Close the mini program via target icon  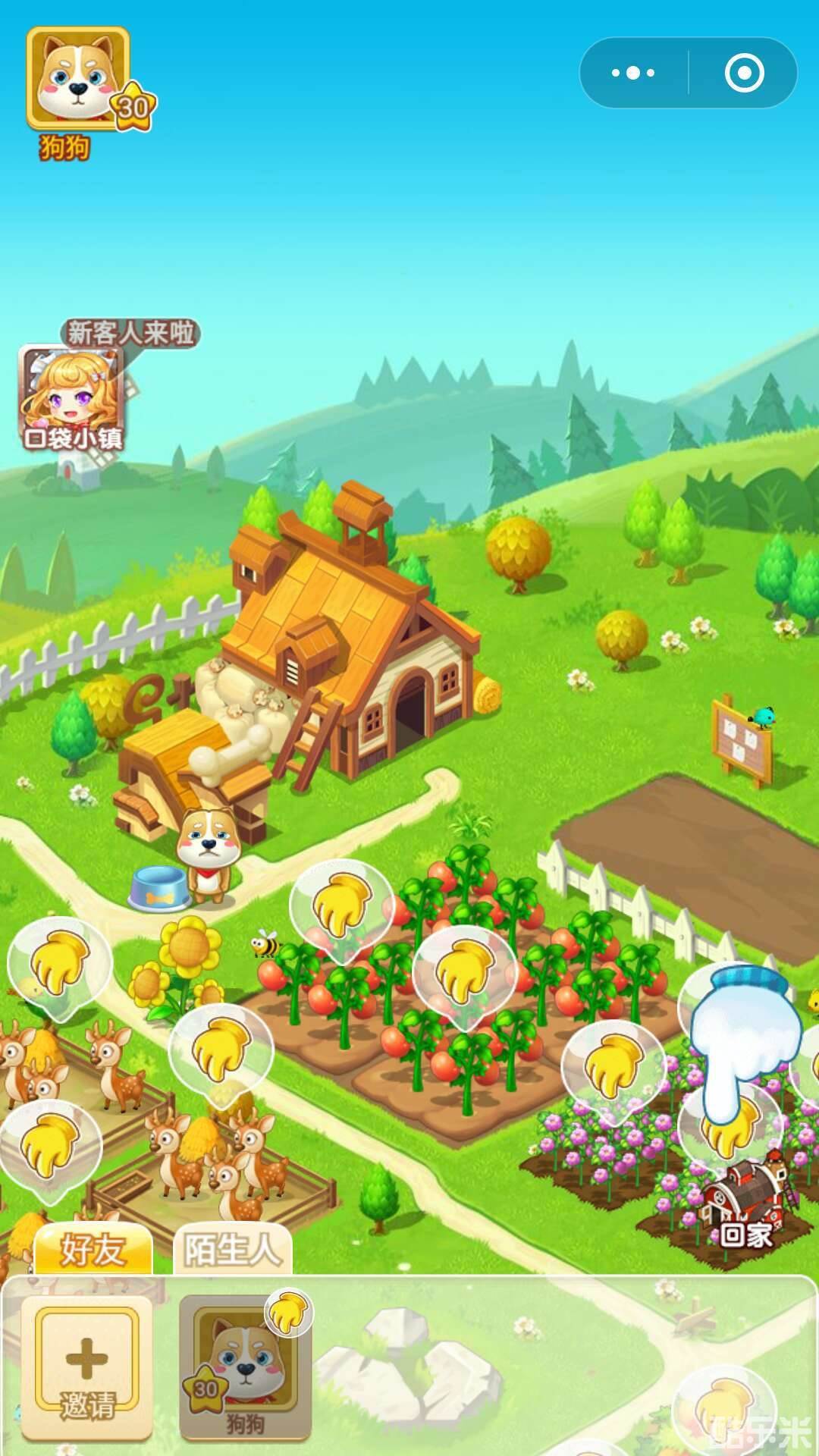pos(743,73)
